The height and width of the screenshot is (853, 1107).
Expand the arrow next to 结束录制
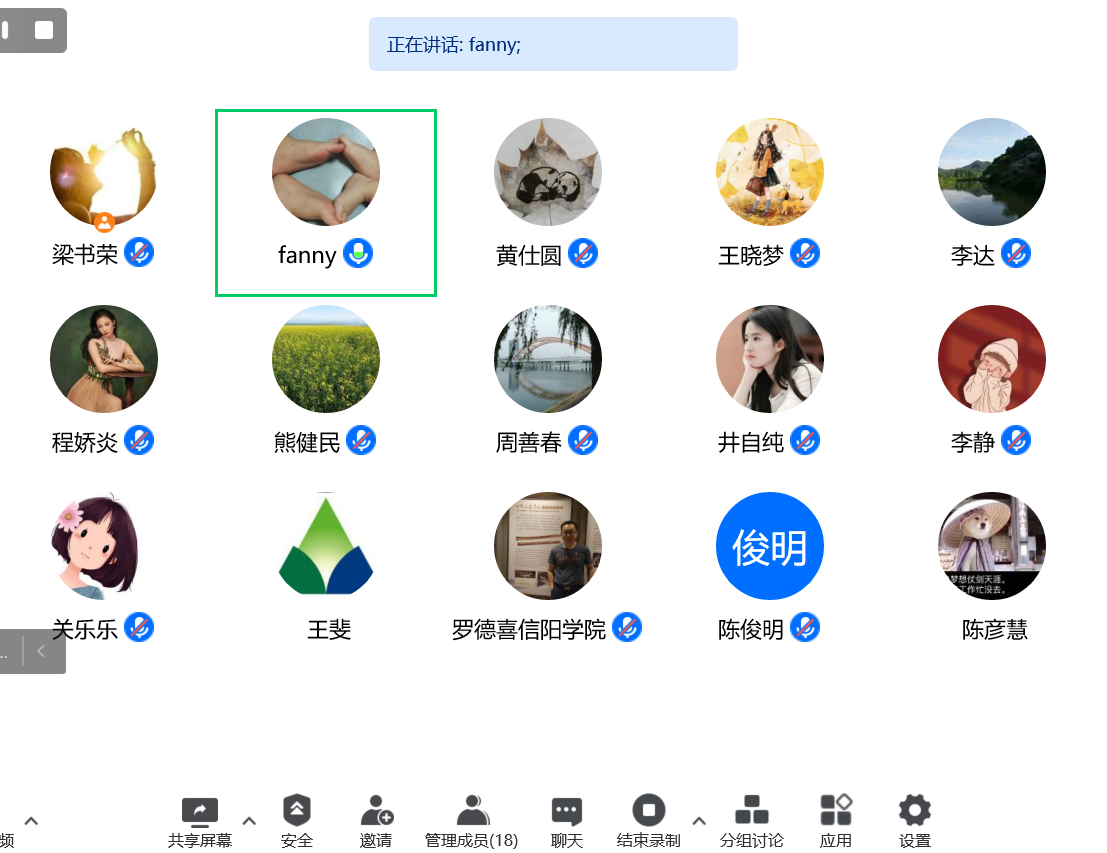(698, 821)
